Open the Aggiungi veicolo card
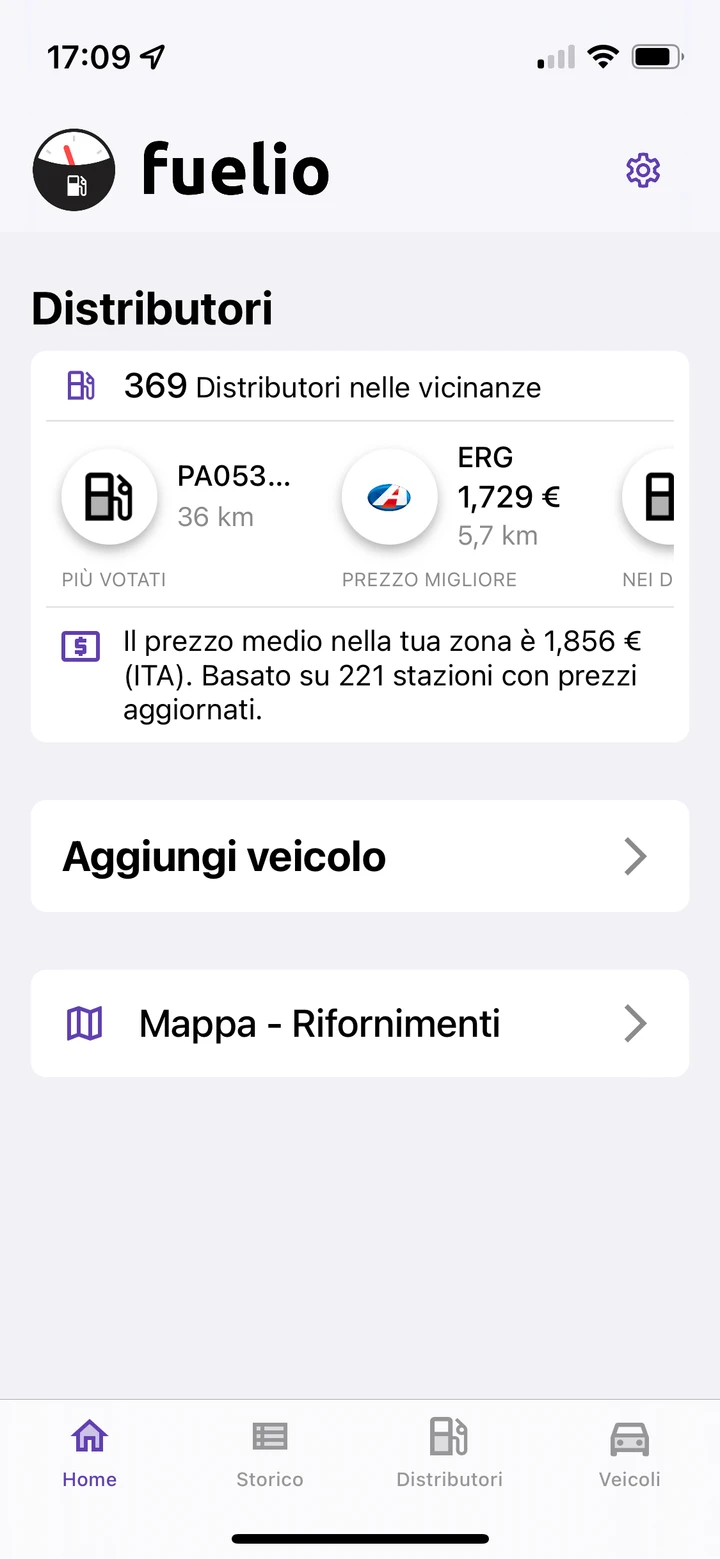Screen dimensions: 720x1559 [x=360, y=856]
